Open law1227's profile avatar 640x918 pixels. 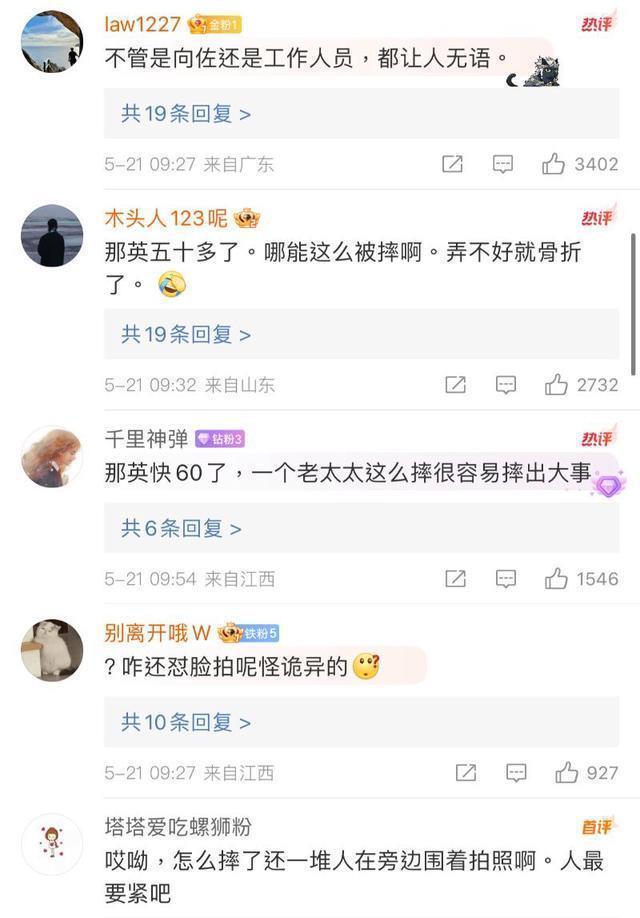[x=51, y=41]
